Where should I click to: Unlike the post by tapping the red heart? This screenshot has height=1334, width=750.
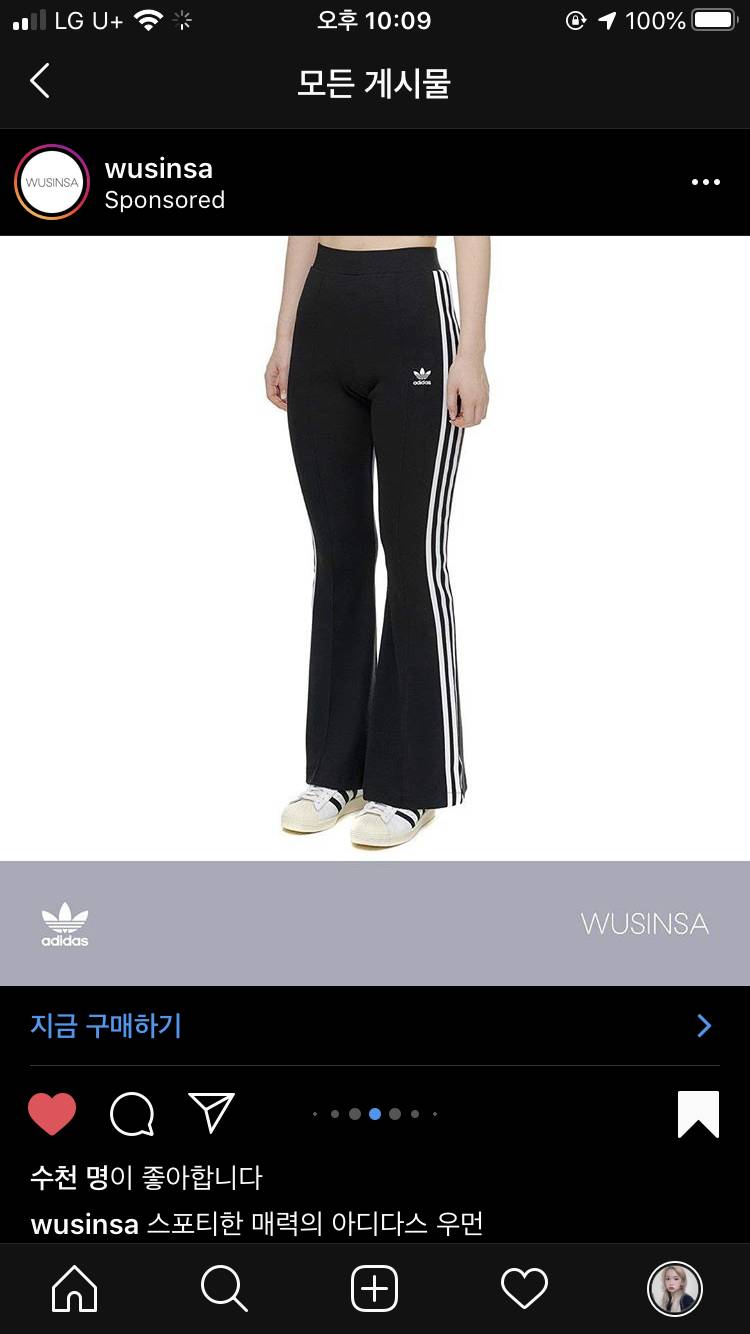click(x=52, y=1112)
